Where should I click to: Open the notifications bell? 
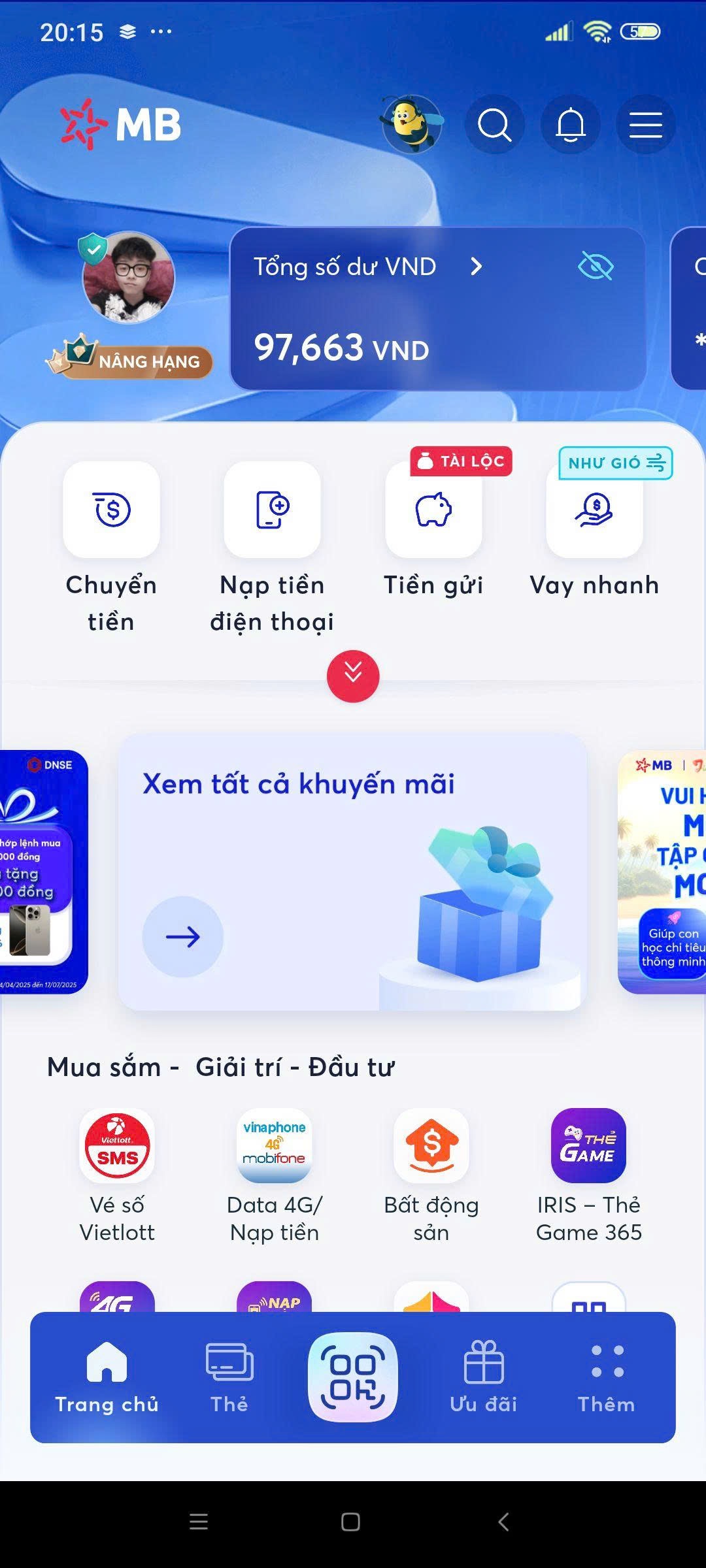[570, 124]
